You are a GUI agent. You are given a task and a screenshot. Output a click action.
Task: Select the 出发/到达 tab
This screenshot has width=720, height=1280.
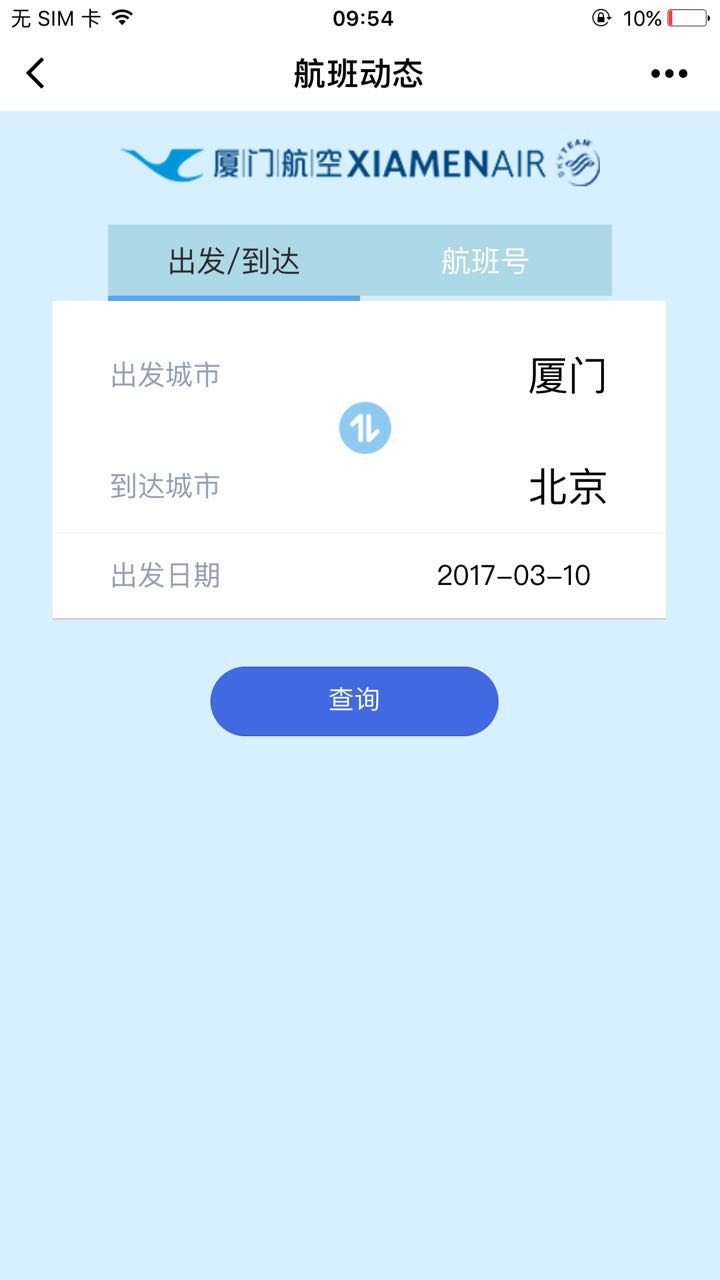tap(234, 261)
